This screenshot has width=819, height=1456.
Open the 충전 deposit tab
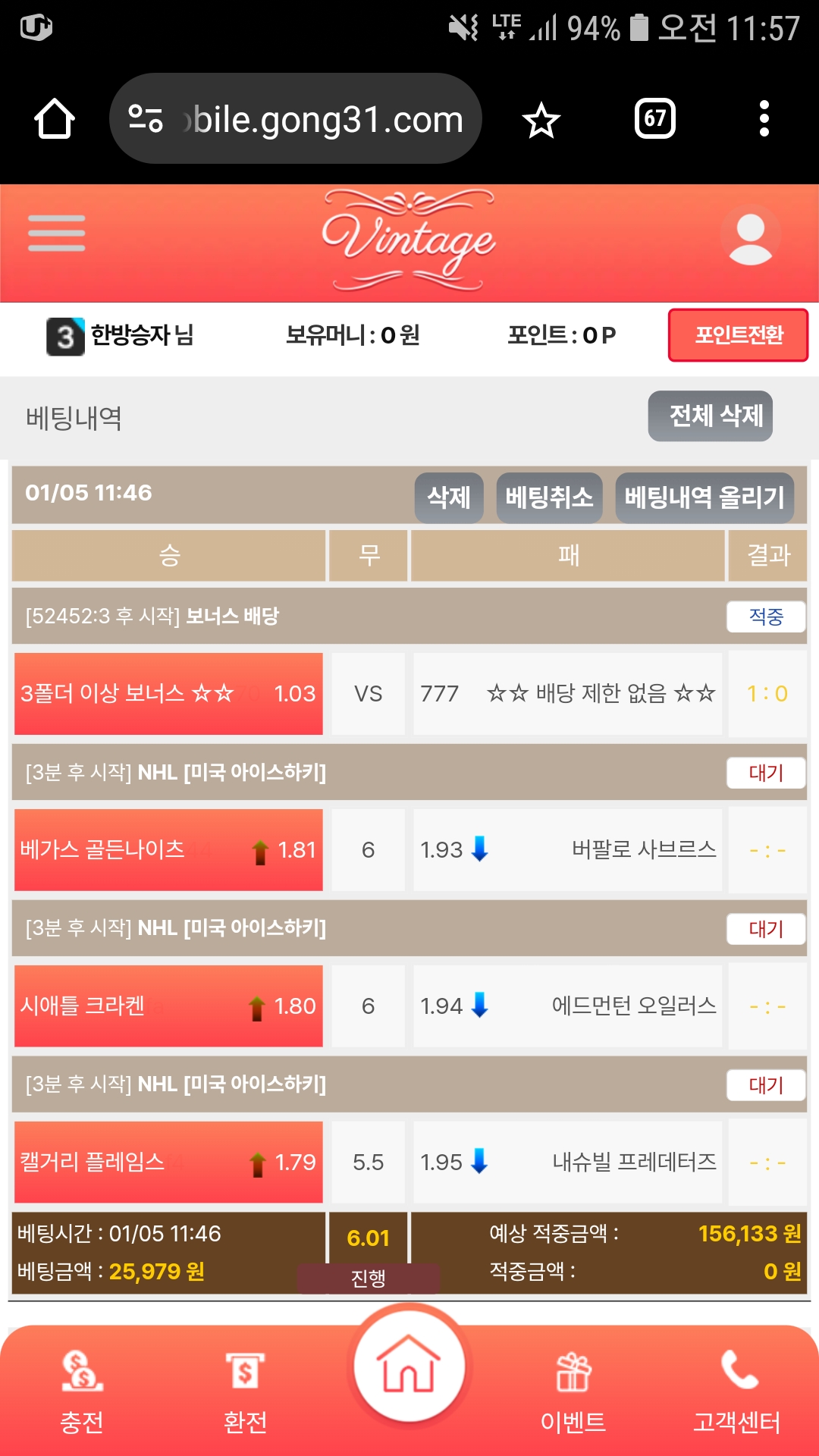[x=82, y=1394]
